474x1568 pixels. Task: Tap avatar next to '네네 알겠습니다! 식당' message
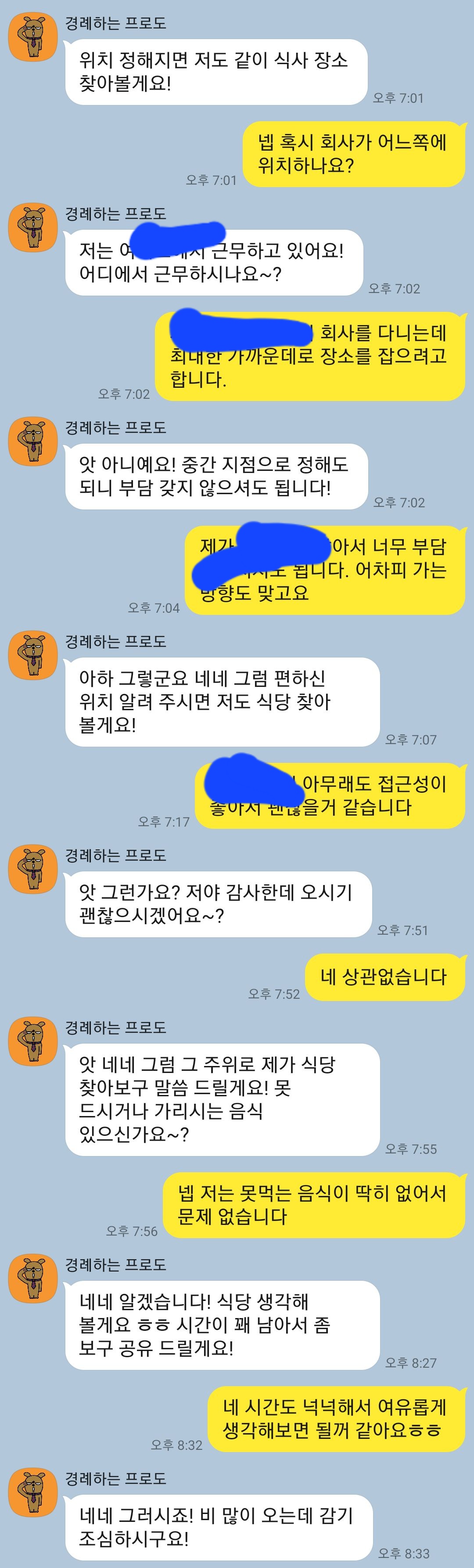click(33, 1278)
